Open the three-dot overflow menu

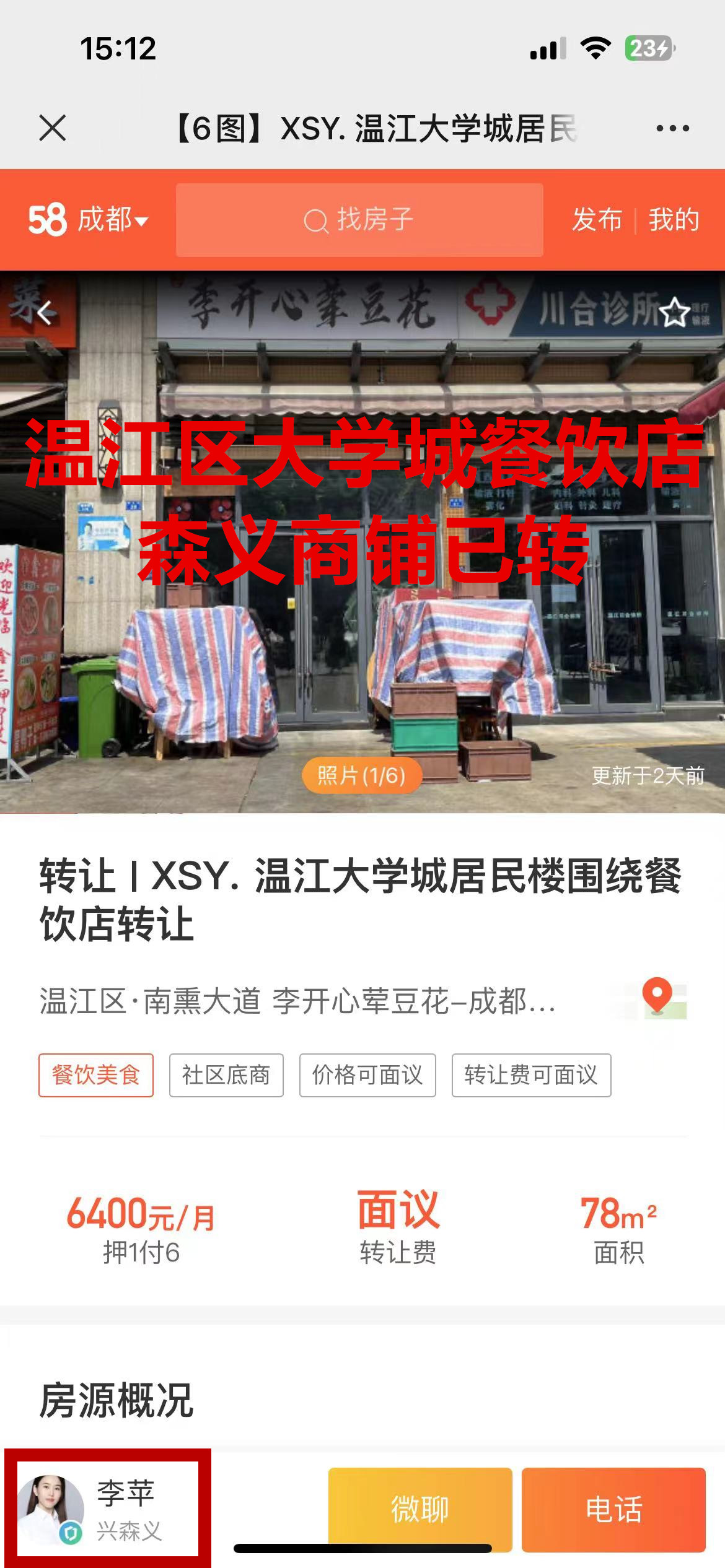[672, 128]
